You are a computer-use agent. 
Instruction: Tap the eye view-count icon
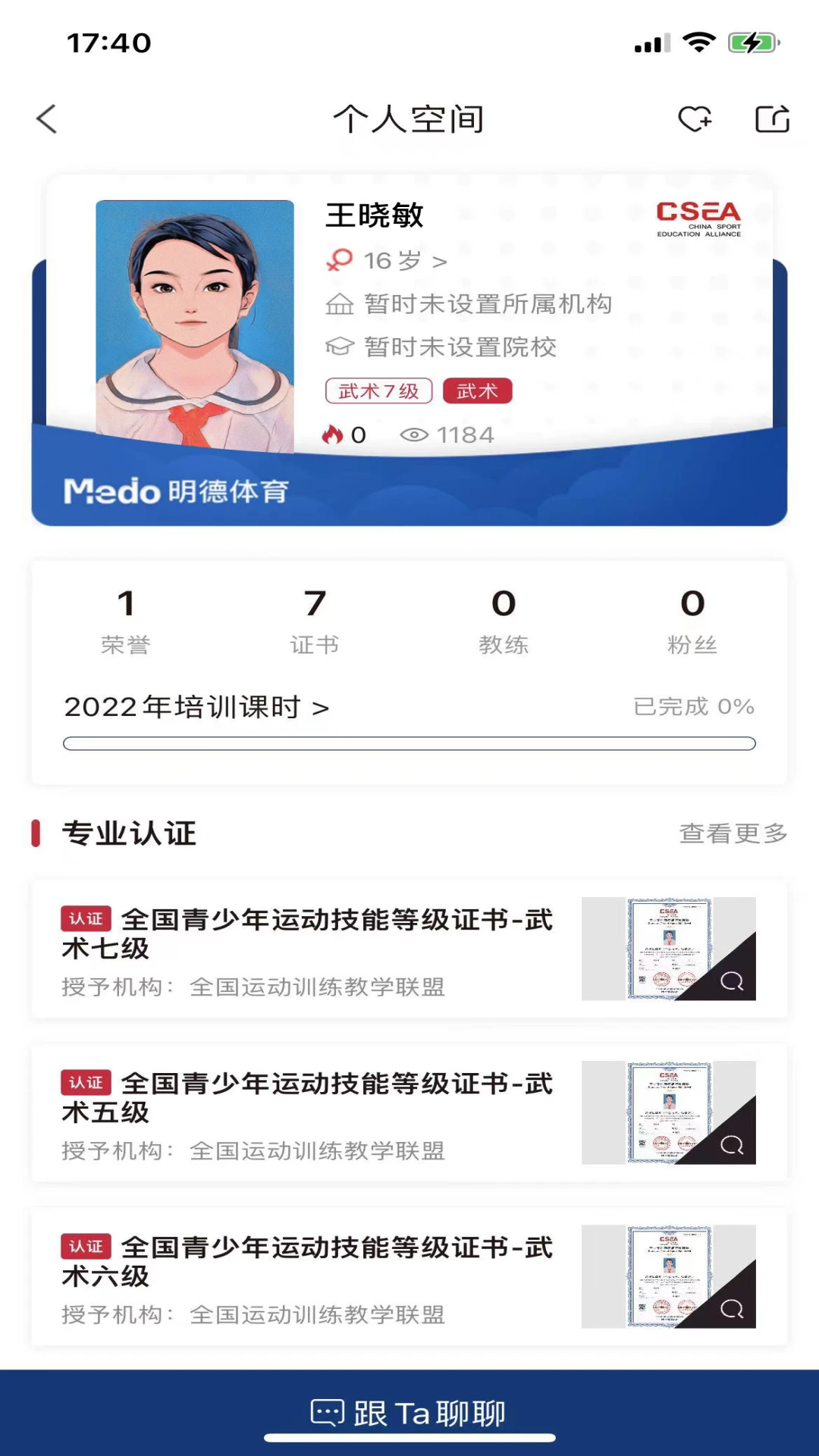[415, 434]
